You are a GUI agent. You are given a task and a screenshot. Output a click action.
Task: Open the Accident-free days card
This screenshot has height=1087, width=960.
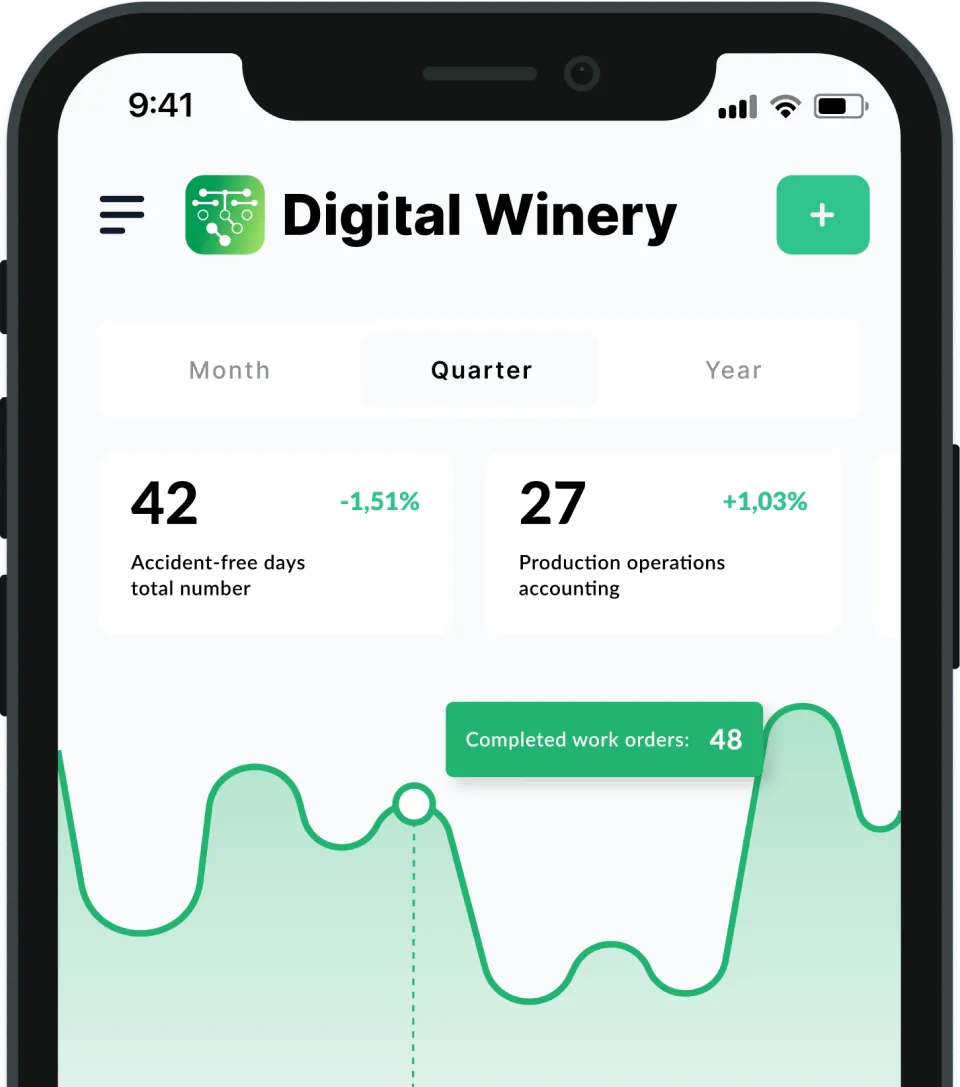(275, 543)
